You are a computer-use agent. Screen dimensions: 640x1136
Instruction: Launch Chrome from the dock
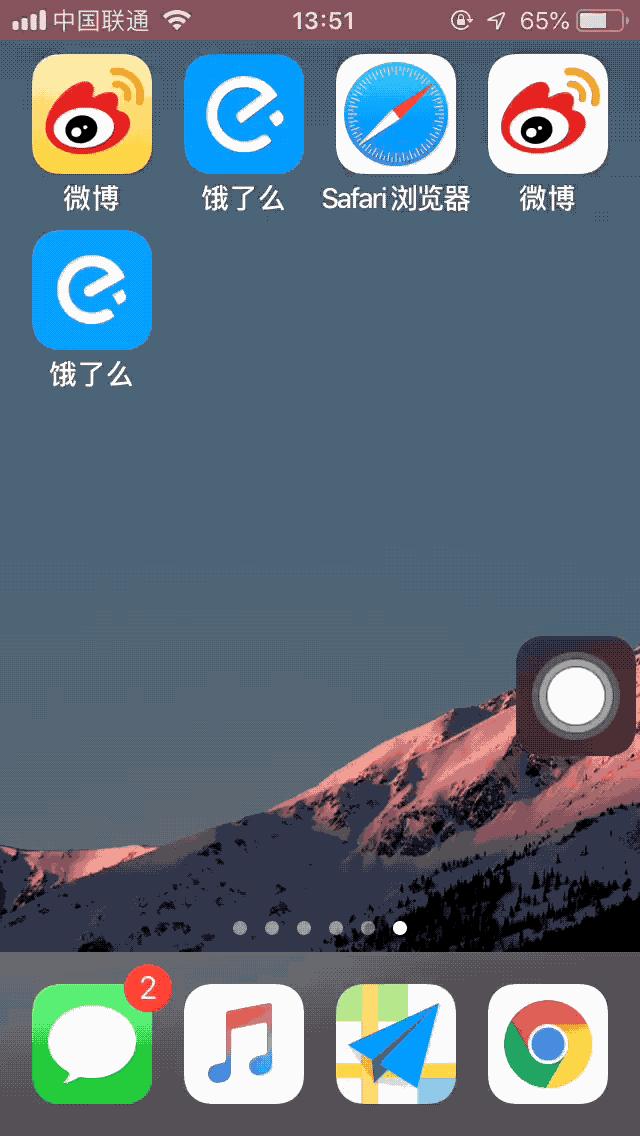tap(548, 1043)
